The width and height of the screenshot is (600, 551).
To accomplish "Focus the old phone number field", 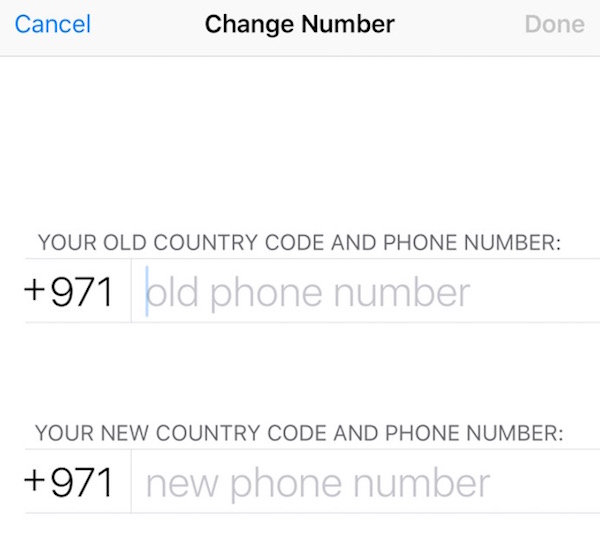I will click(360, 293).
